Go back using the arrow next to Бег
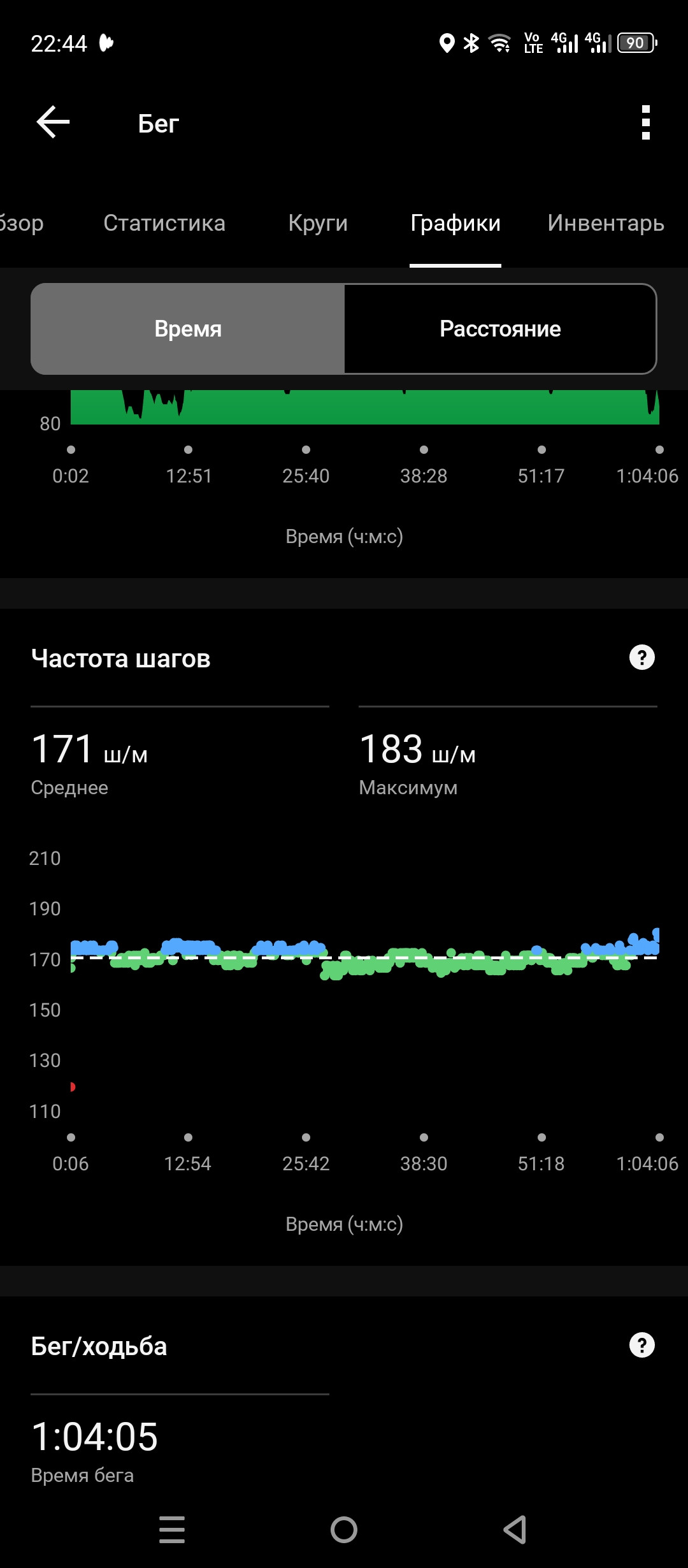Viewport: 688px width, 1568px height. click(53, 122)
